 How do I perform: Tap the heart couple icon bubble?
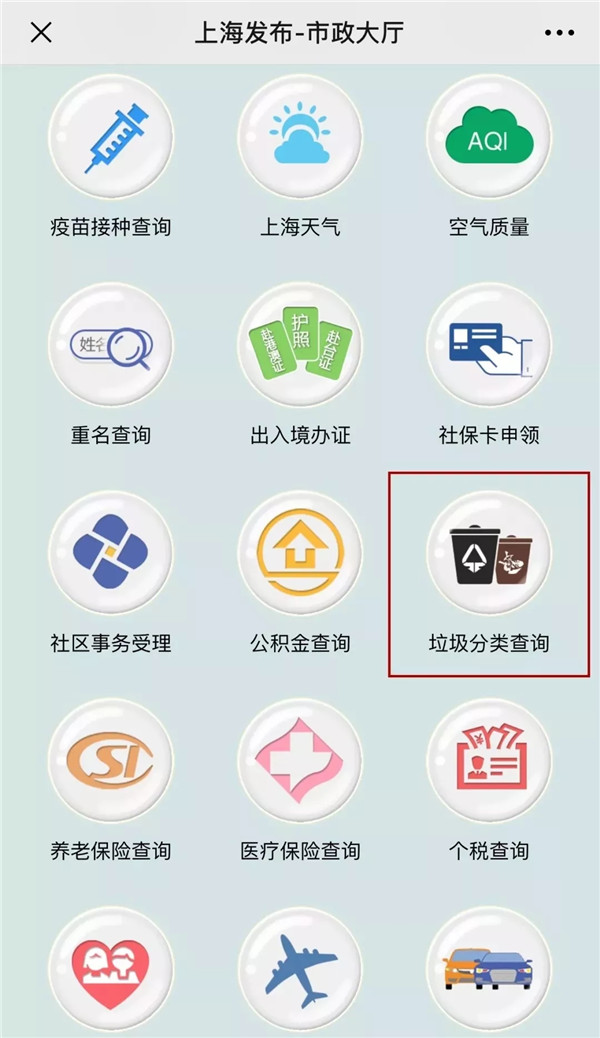coord(111,968)
